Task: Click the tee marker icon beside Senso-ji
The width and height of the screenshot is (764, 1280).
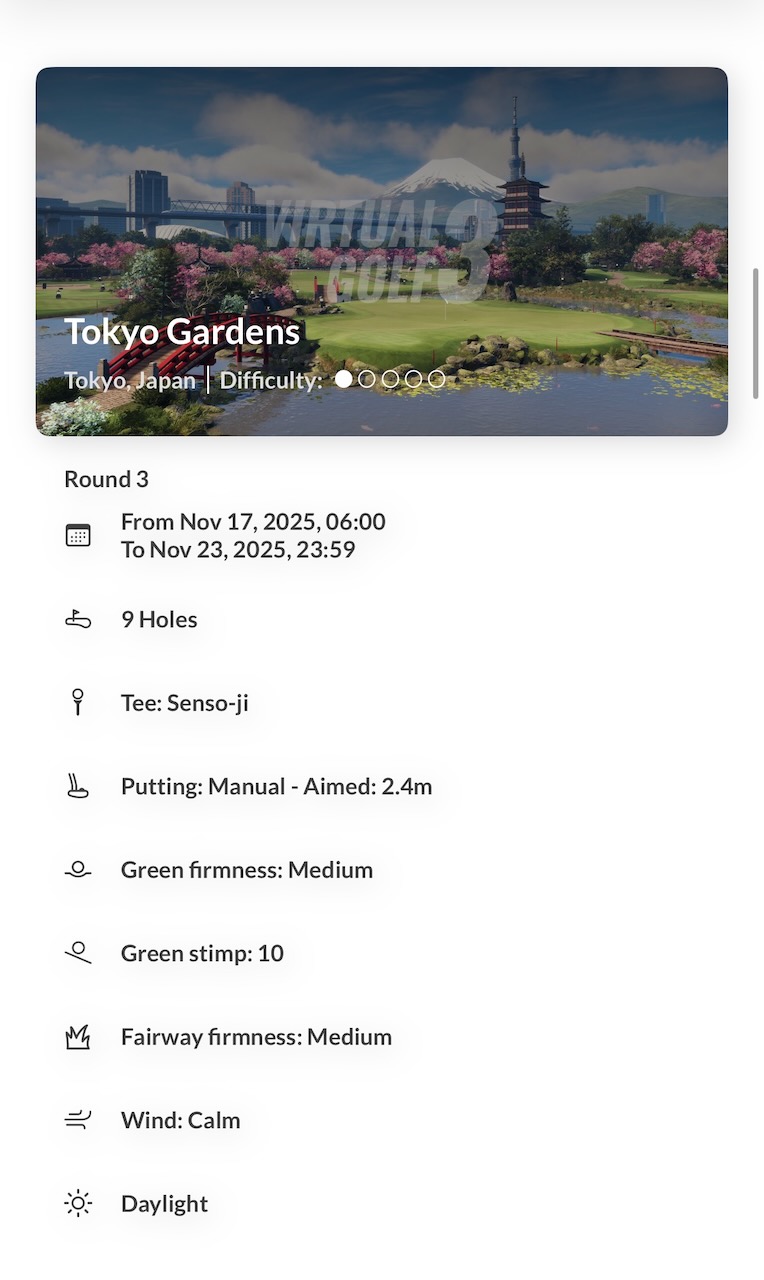Action: (x=79, y=702)
